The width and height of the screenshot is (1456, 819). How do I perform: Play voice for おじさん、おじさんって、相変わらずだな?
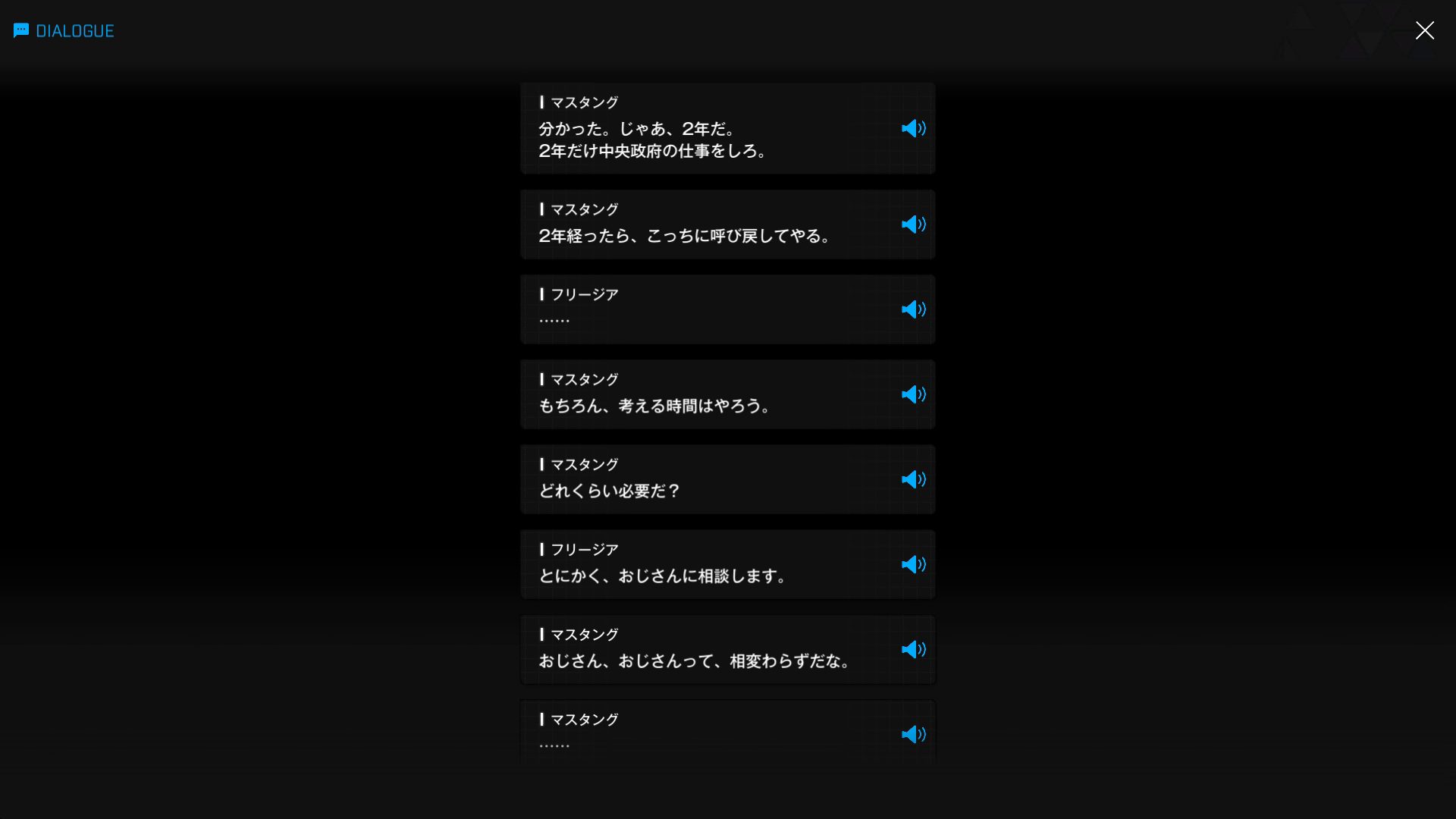click(914, 649)
